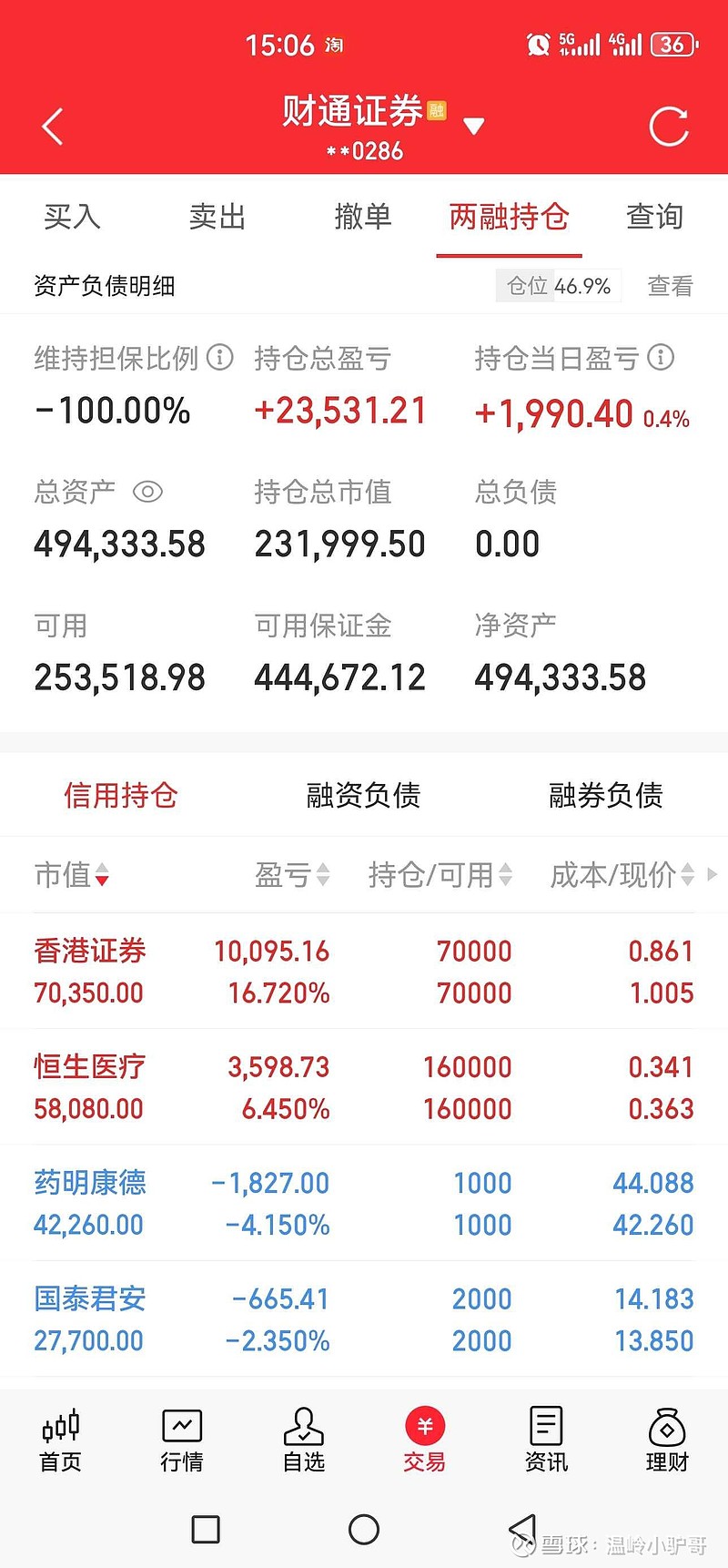Toggle the eye to hide 总资产 amount
Image resolution: width=728 pixels, height=1568 pixels.
point(147,492)
